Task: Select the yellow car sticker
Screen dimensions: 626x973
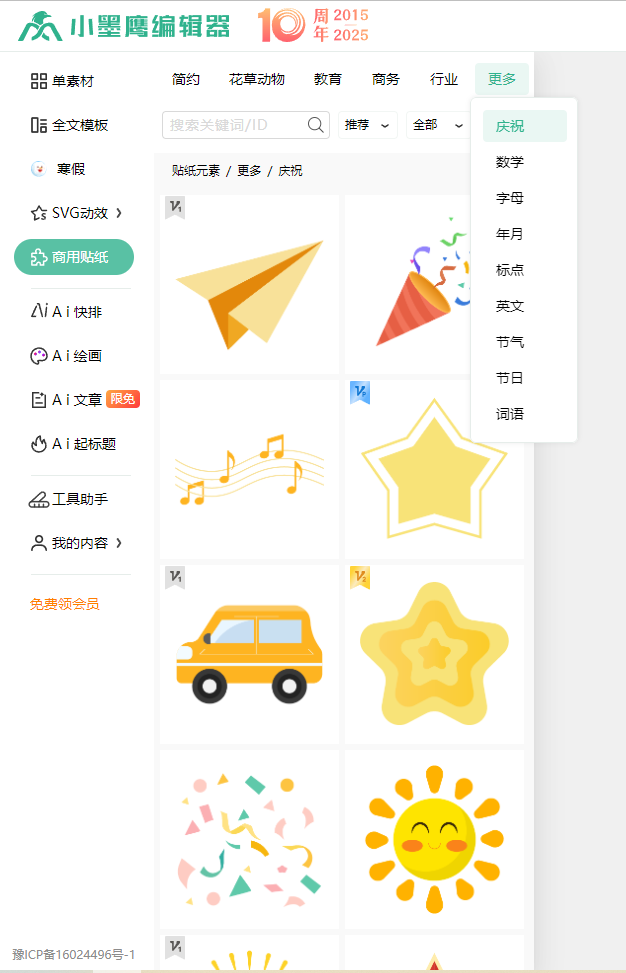Action: click(x=250, y=655)
